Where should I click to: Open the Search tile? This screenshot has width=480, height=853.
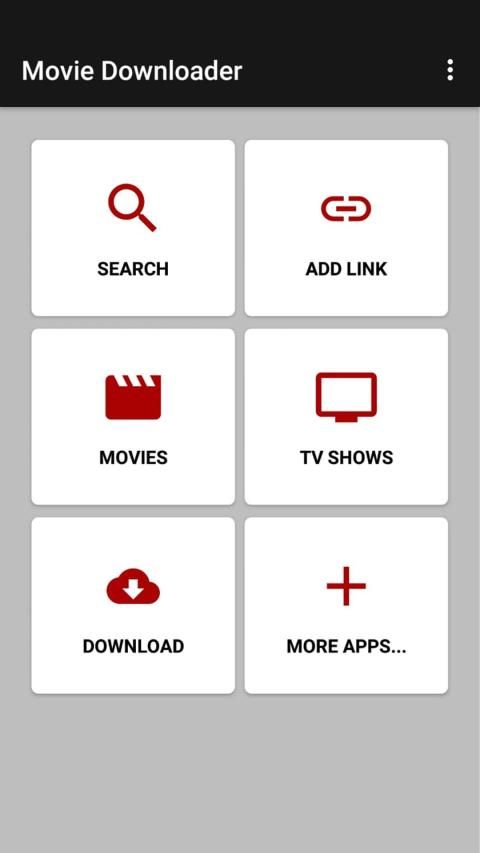pyautogui.click(x=133, y=228)
